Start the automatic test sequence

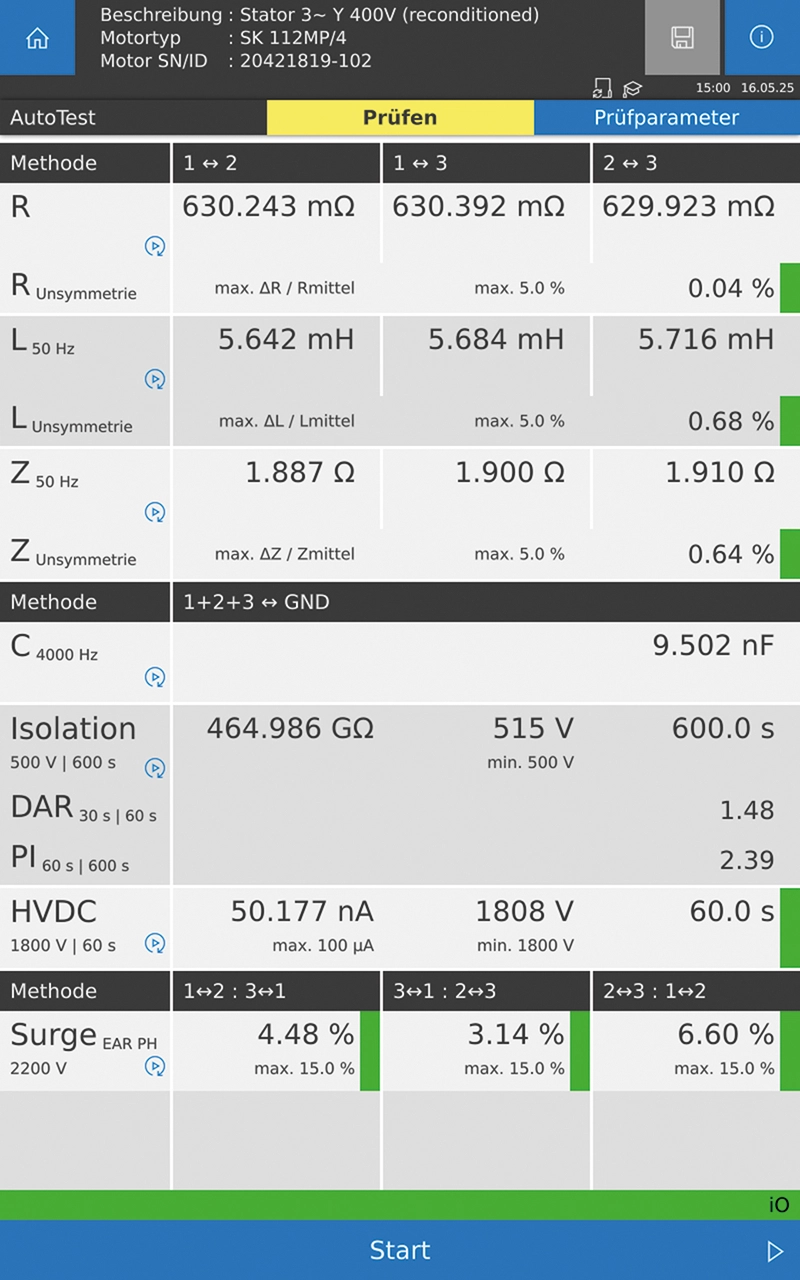pos(400,1250)
